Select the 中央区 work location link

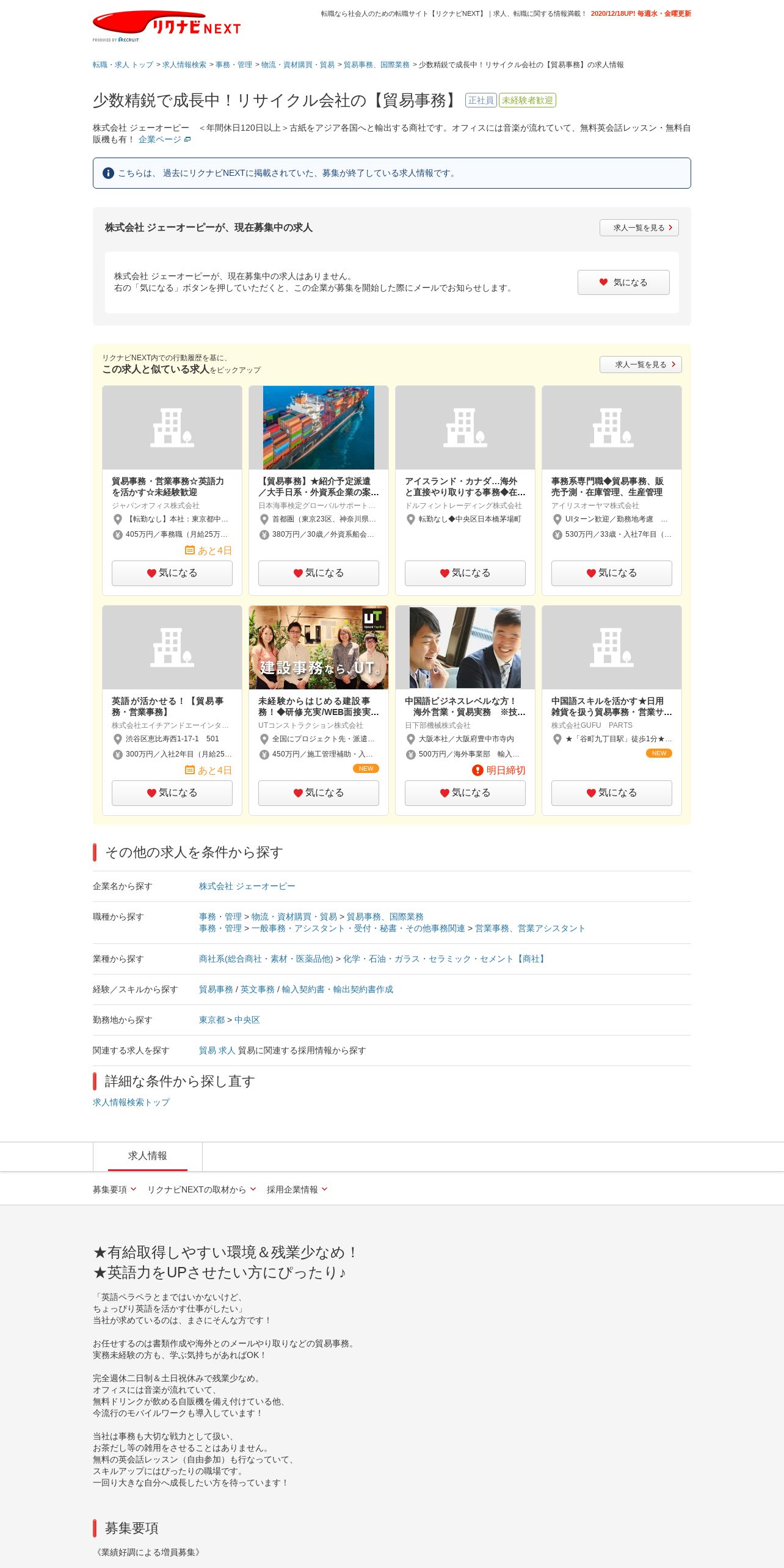pyautogui.click(x=247, y=1020)
